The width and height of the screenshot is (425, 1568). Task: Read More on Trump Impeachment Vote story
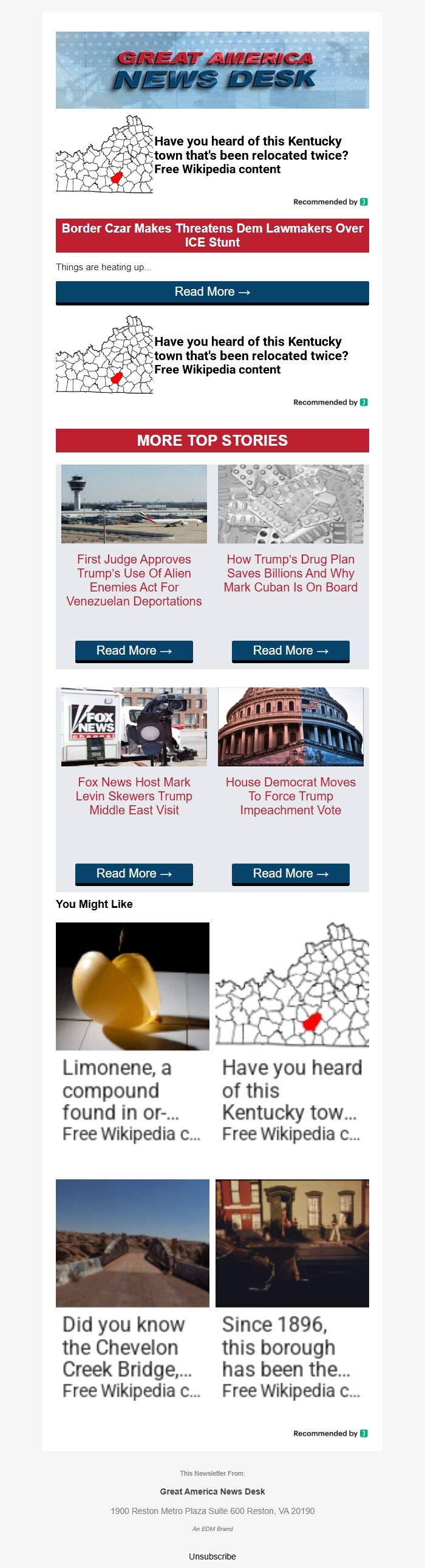290,873
